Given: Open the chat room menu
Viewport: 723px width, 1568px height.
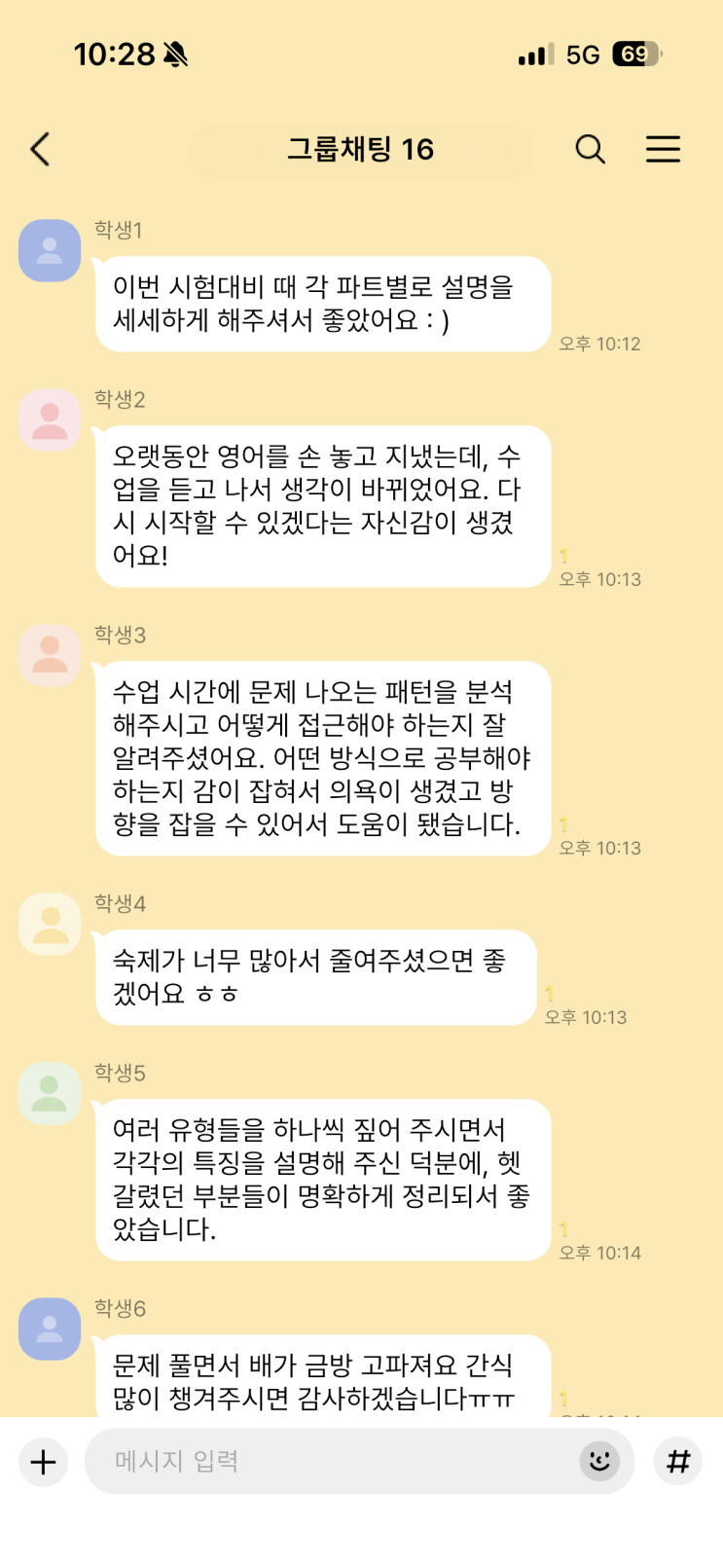Looking at the screenshot, I should tap(663, 149).
